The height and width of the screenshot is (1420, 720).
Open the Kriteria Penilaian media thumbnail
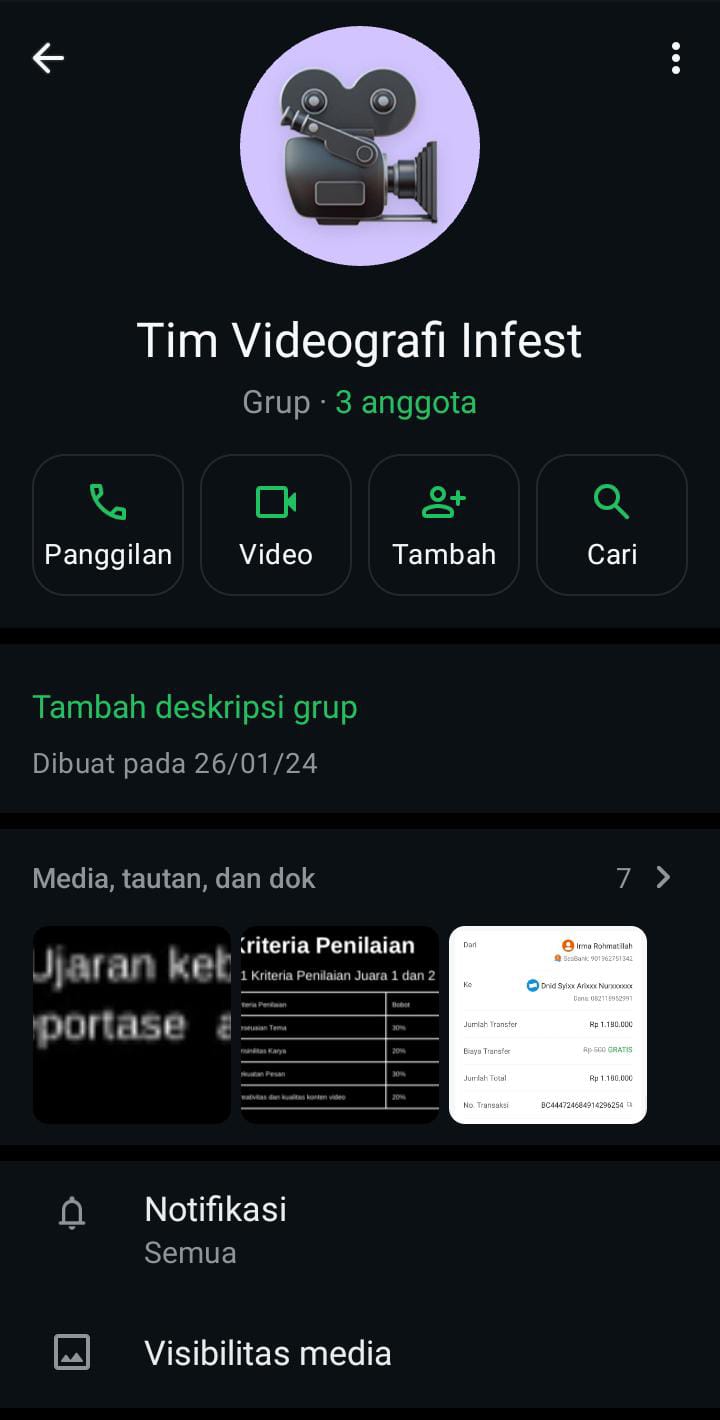pos(340,1025)
